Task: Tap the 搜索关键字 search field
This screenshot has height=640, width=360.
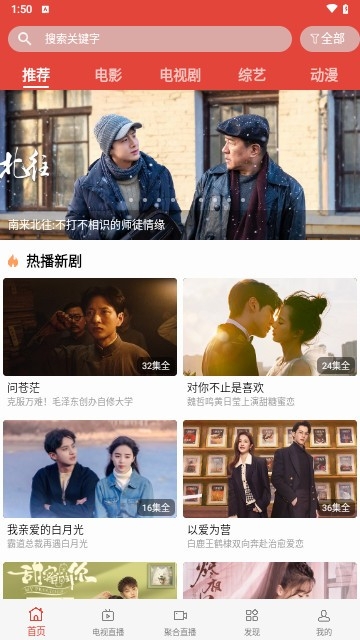Action: click(150, 39)
